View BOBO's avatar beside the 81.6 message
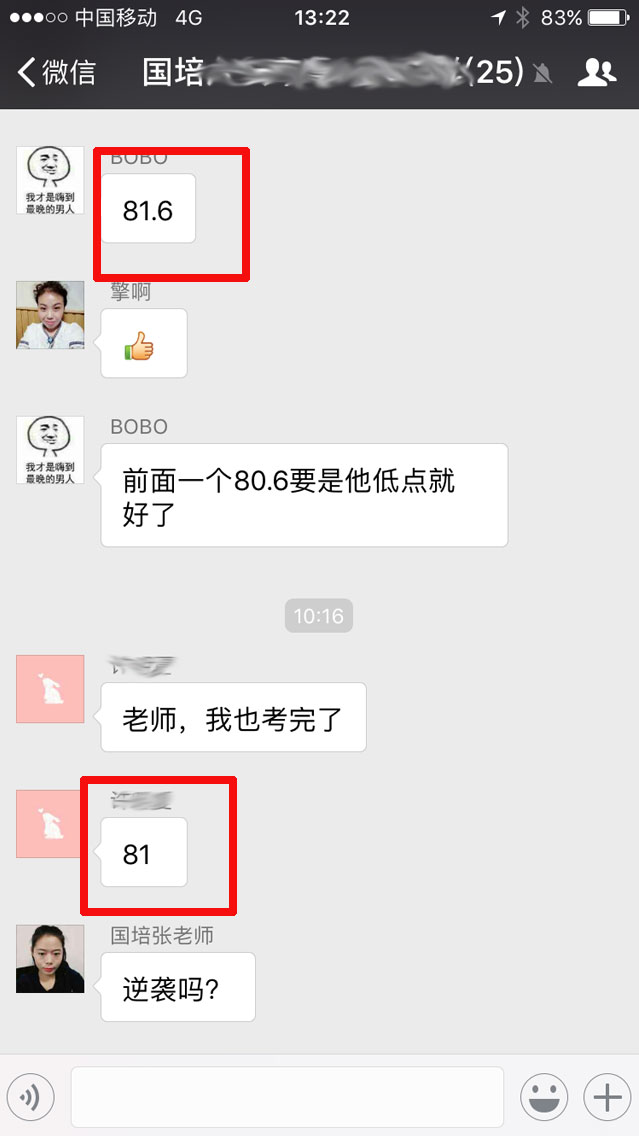Image resolution: width=639 pixels, height=1136 pixels. pos(50,180)
